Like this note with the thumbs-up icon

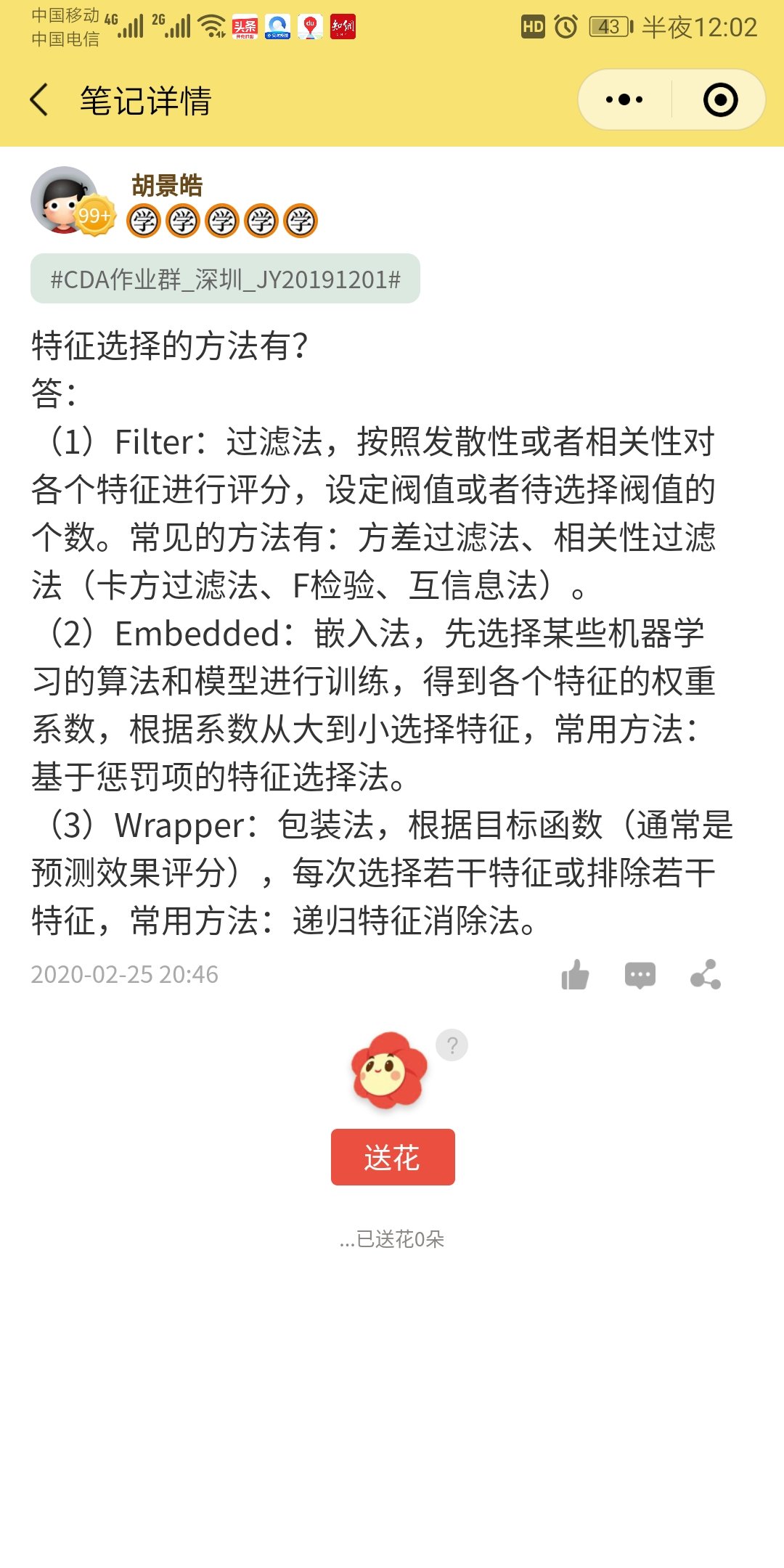[575, 975]
